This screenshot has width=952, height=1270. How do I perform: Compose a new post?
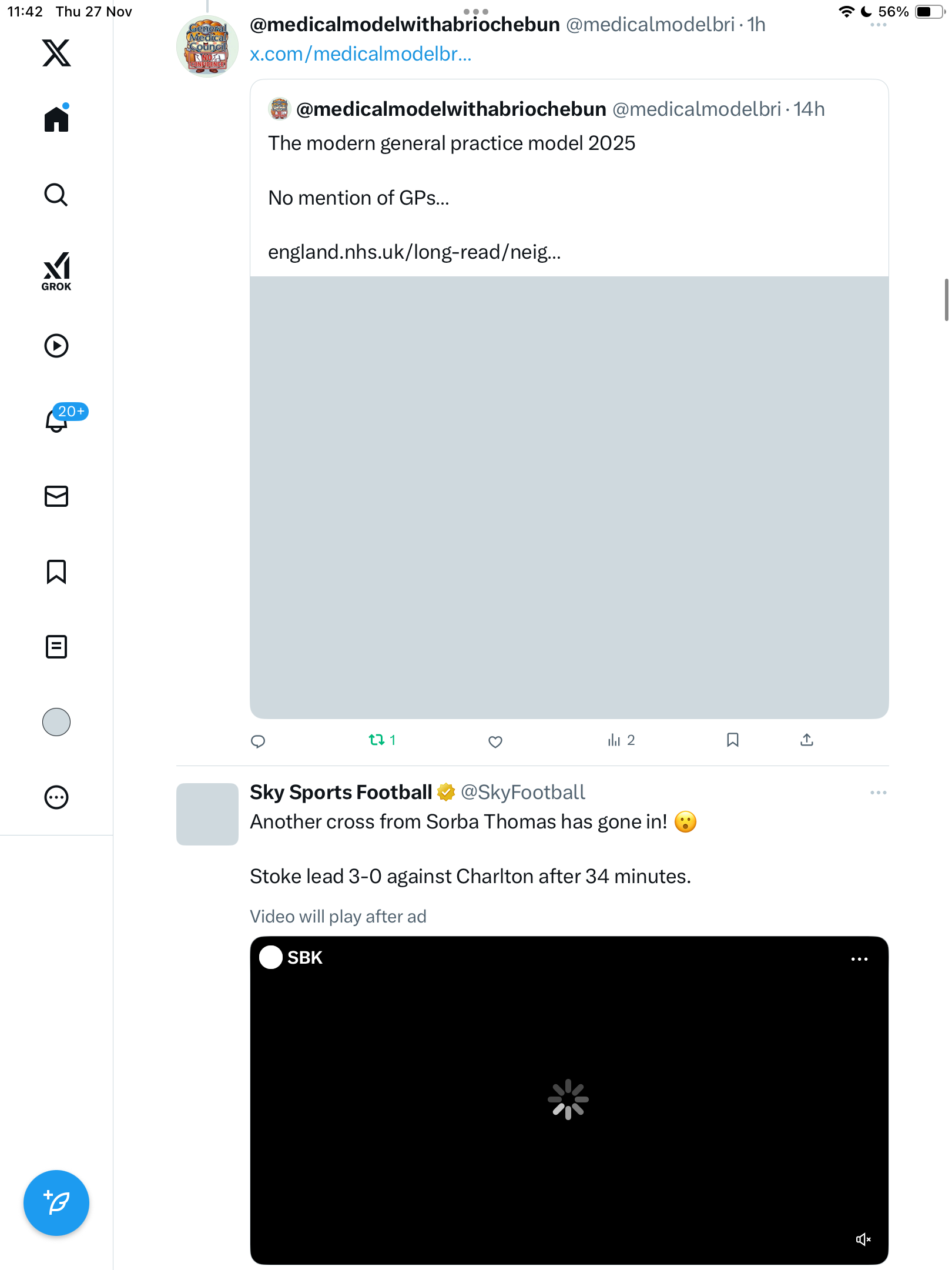pyautogui.click(x=56, y=1203)
